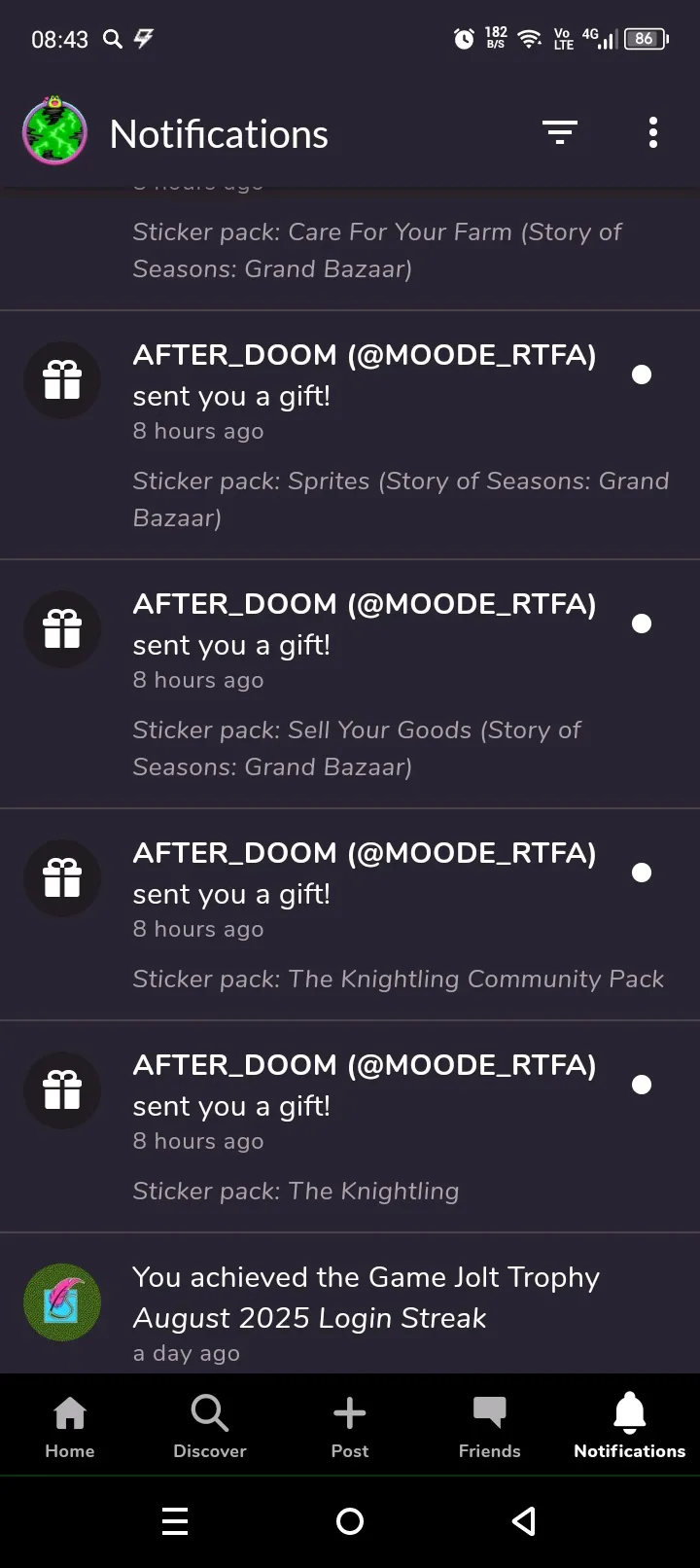Tap the system home button
This screenshot has height=1568, width=700.
click(x=350, y=1521)
